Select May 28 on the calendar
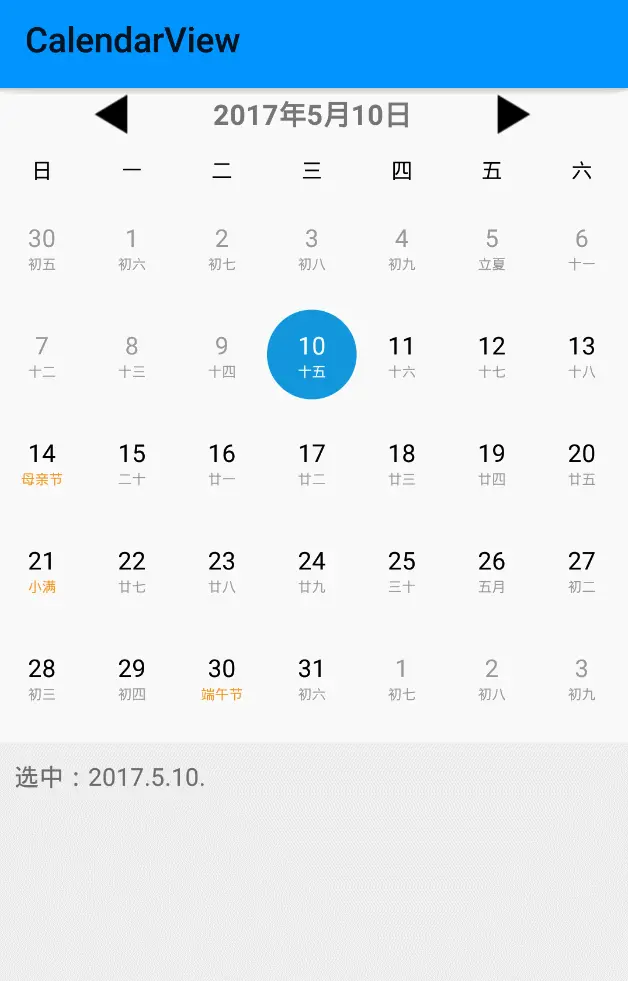 pyautogui.click(x=42, y=678)
